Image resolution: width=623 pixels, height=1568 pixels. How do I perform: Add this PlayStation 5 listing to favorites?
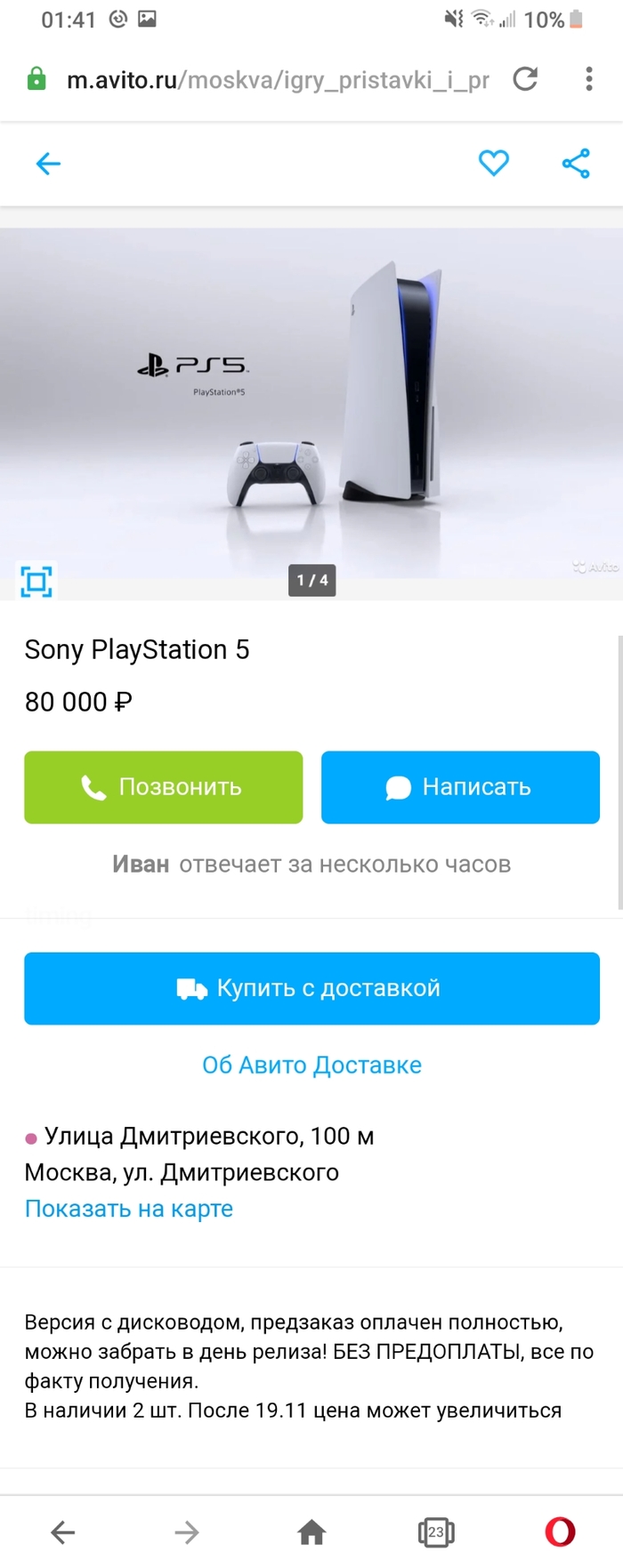(x=493, y=164)
